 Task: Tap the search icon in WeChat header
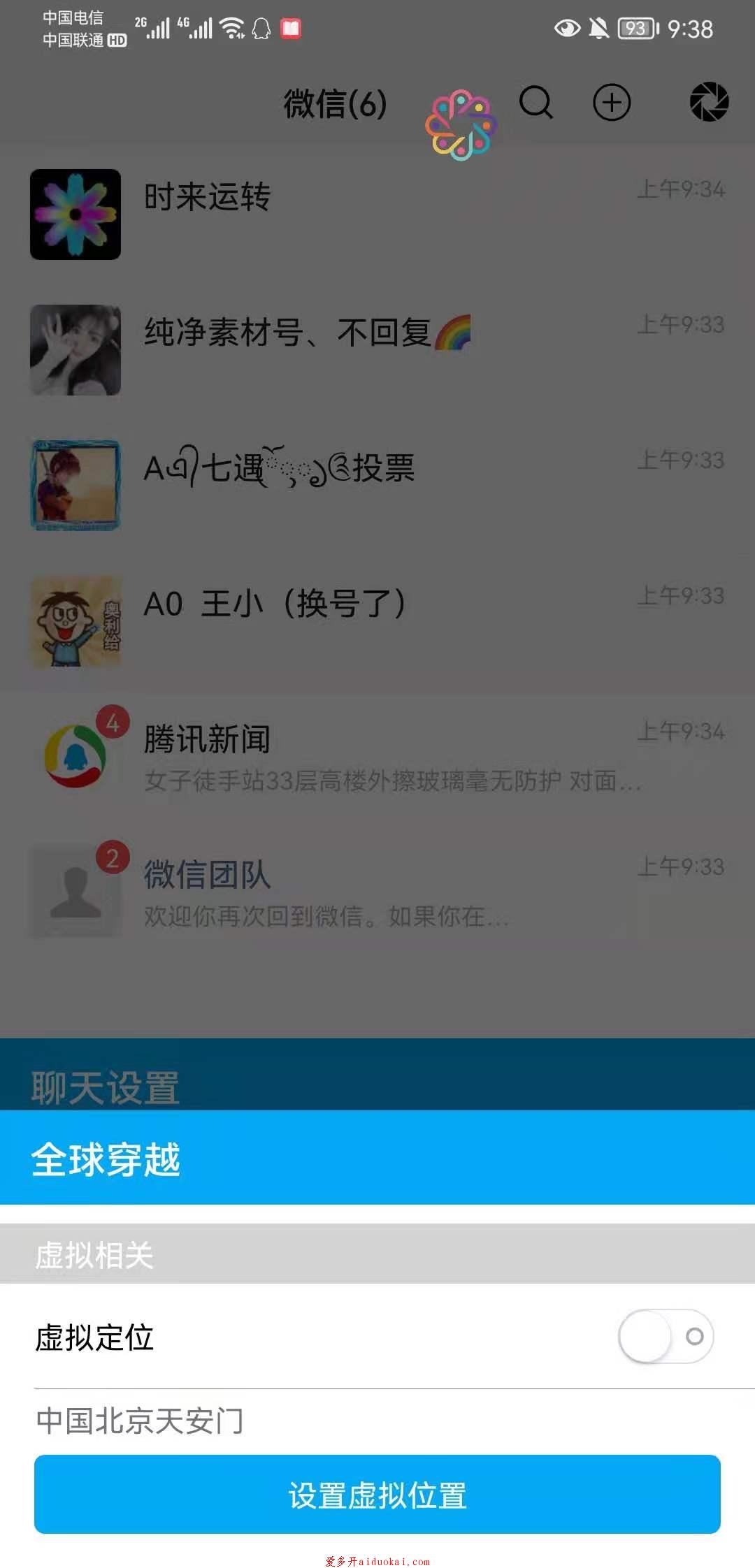(536, 103)
